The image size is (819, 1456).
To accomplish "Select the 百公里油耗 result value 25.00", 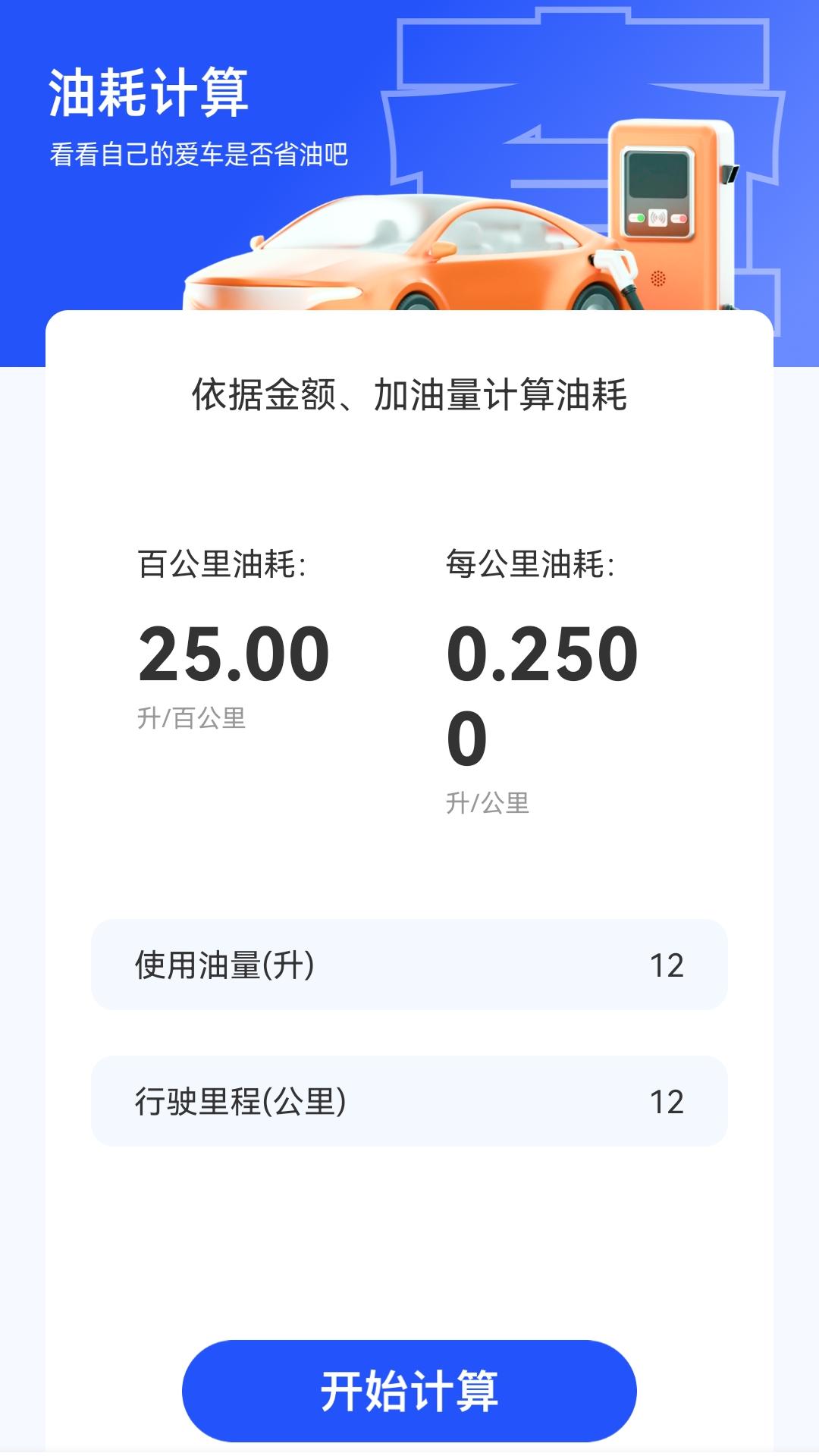I will [x=235, y=654].
